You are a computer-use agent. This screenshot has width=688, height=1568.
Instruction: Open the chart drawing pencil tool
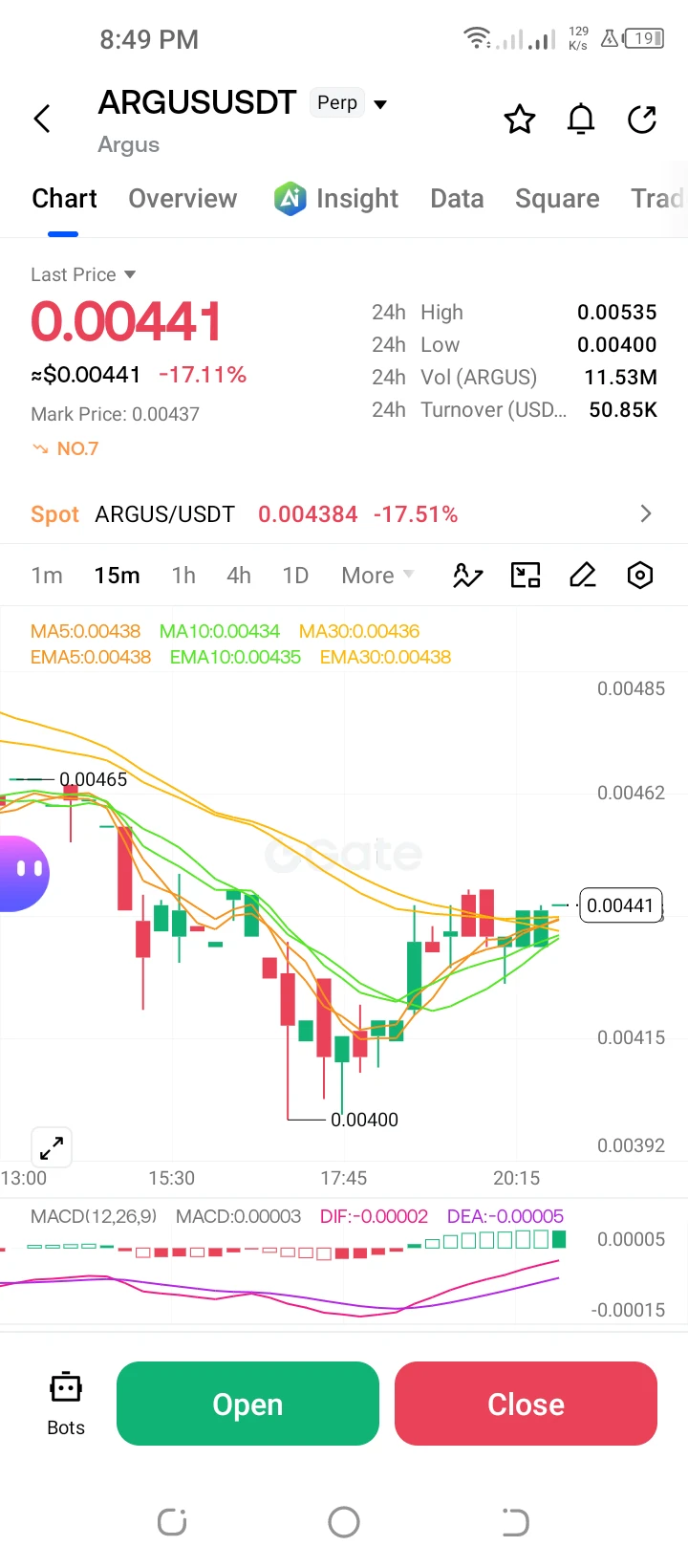coord(583,576)
